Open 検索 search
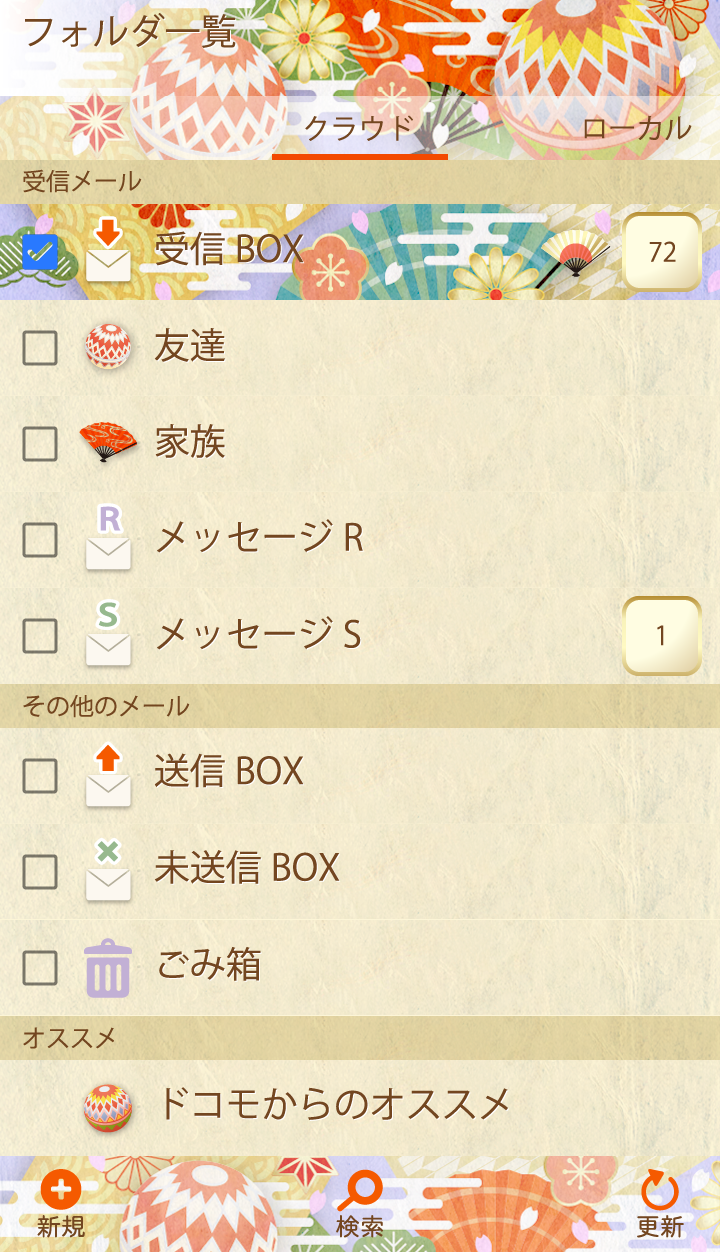Viewport: 720px width, 1252px height. tap(360, 1205)
